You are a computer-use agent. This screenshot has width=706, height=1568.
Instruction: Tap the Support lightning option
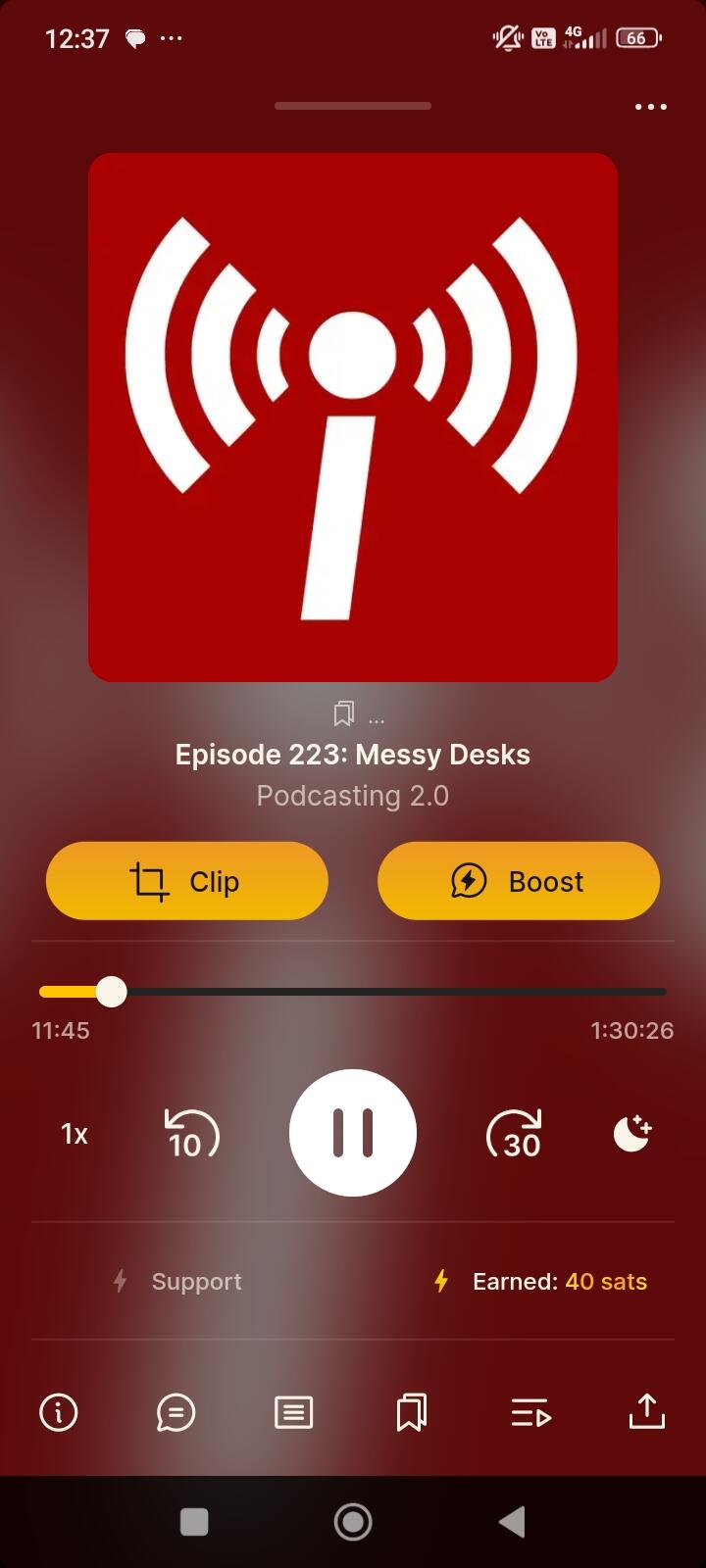point(177,1281)
